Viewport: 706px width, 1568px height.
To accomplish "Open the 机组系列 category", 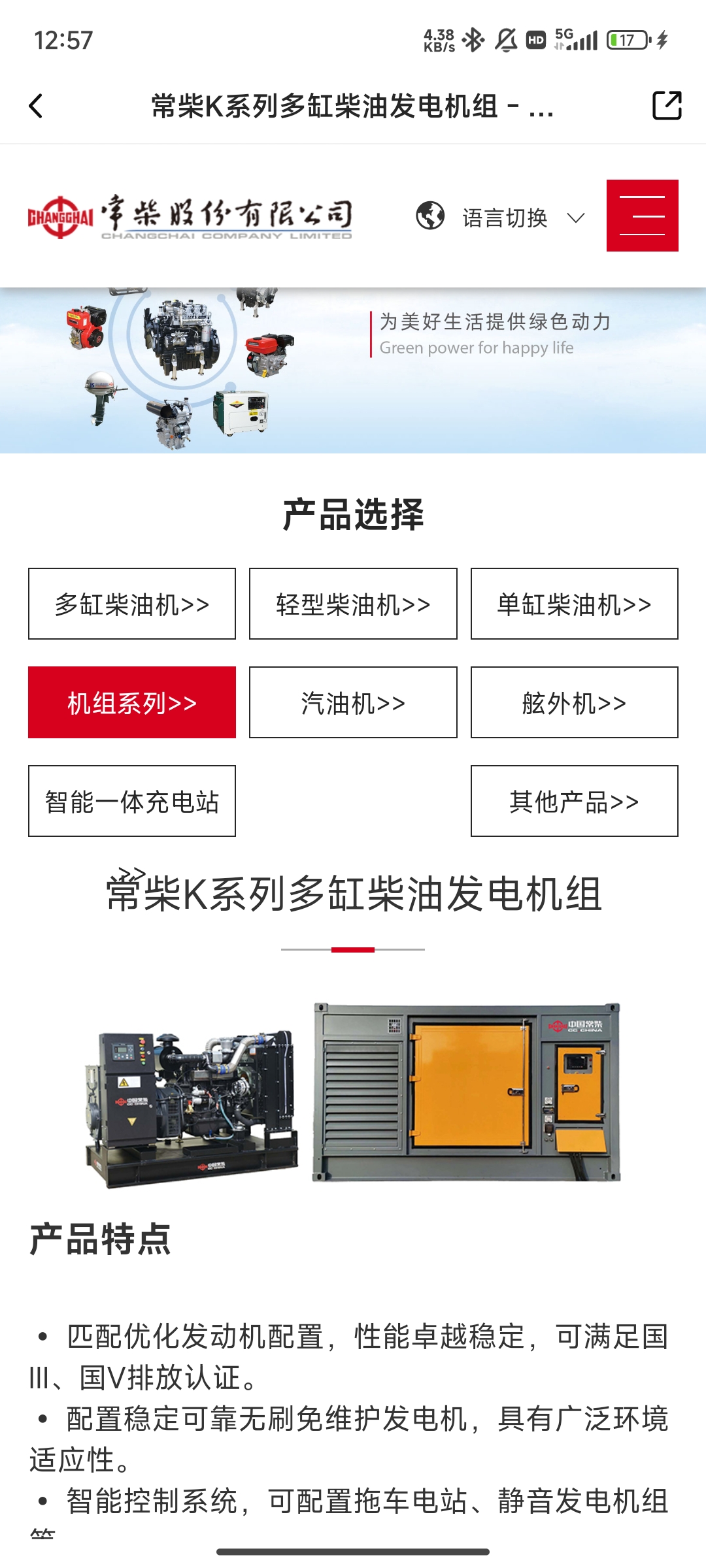I will (x=132, y=702).
